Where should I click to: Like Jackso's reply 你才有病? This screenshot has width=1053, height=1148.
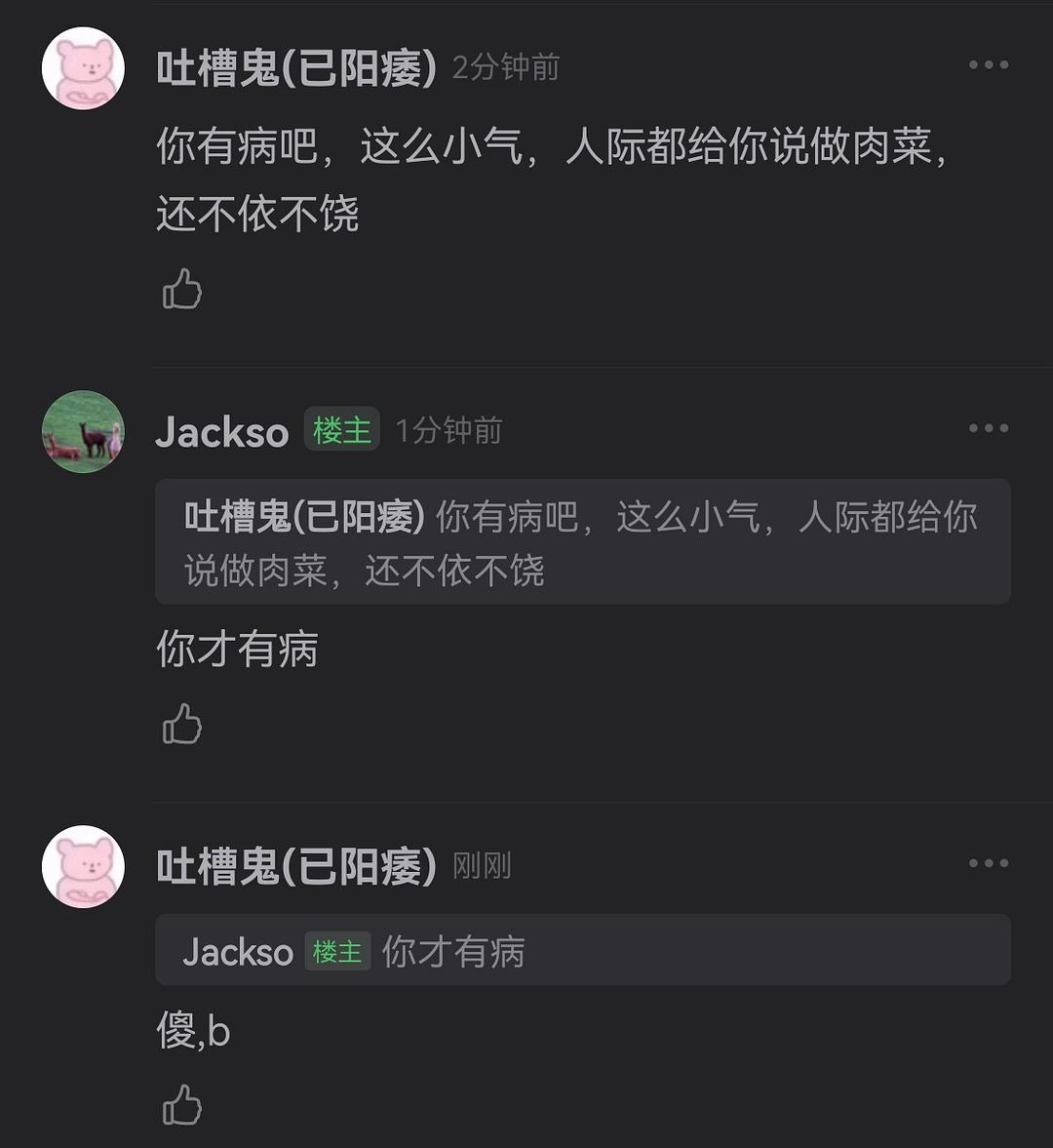point(182,725)
